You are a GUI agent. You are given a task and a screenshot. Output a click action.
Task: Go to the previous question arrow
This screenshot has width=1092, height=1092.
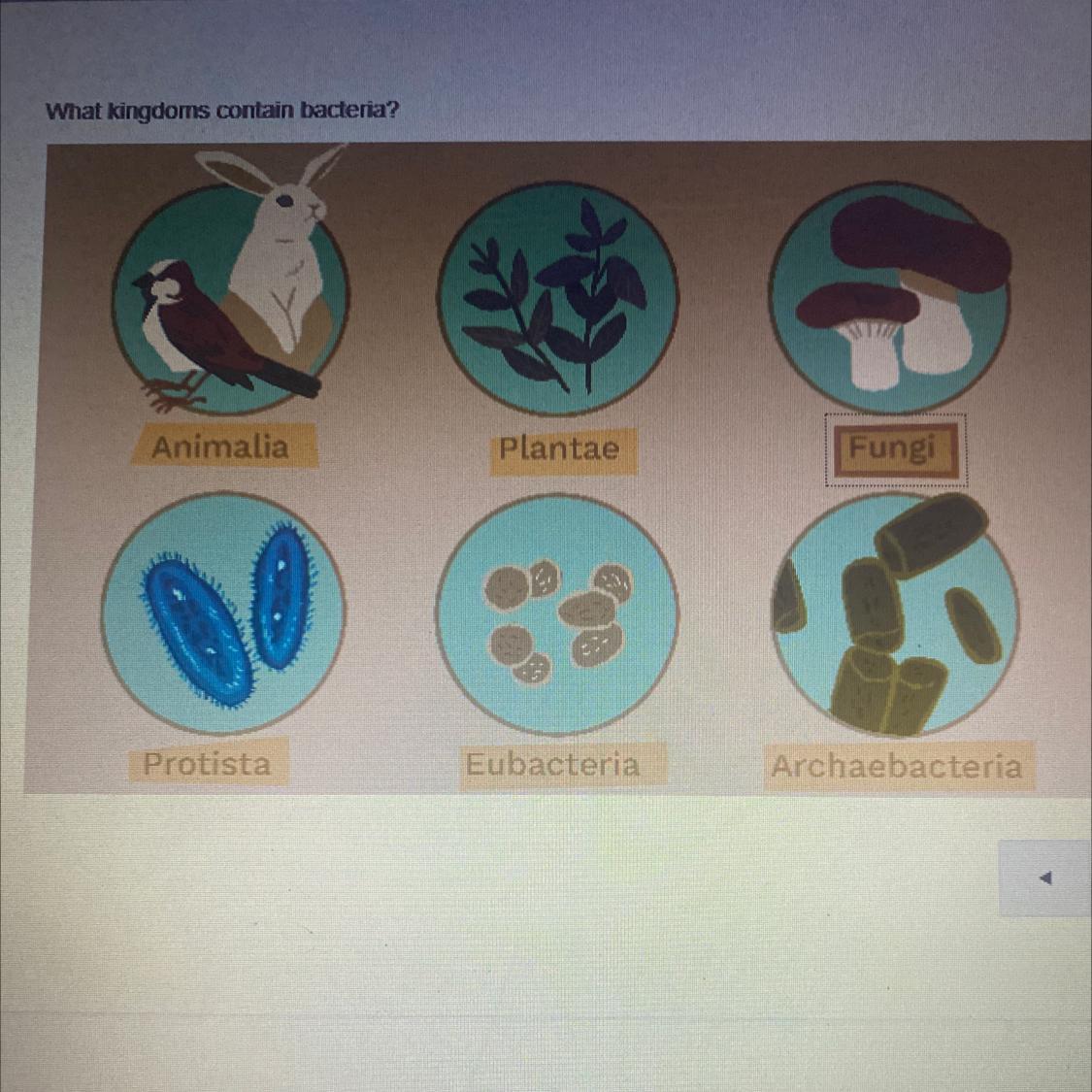(1044, 878)
